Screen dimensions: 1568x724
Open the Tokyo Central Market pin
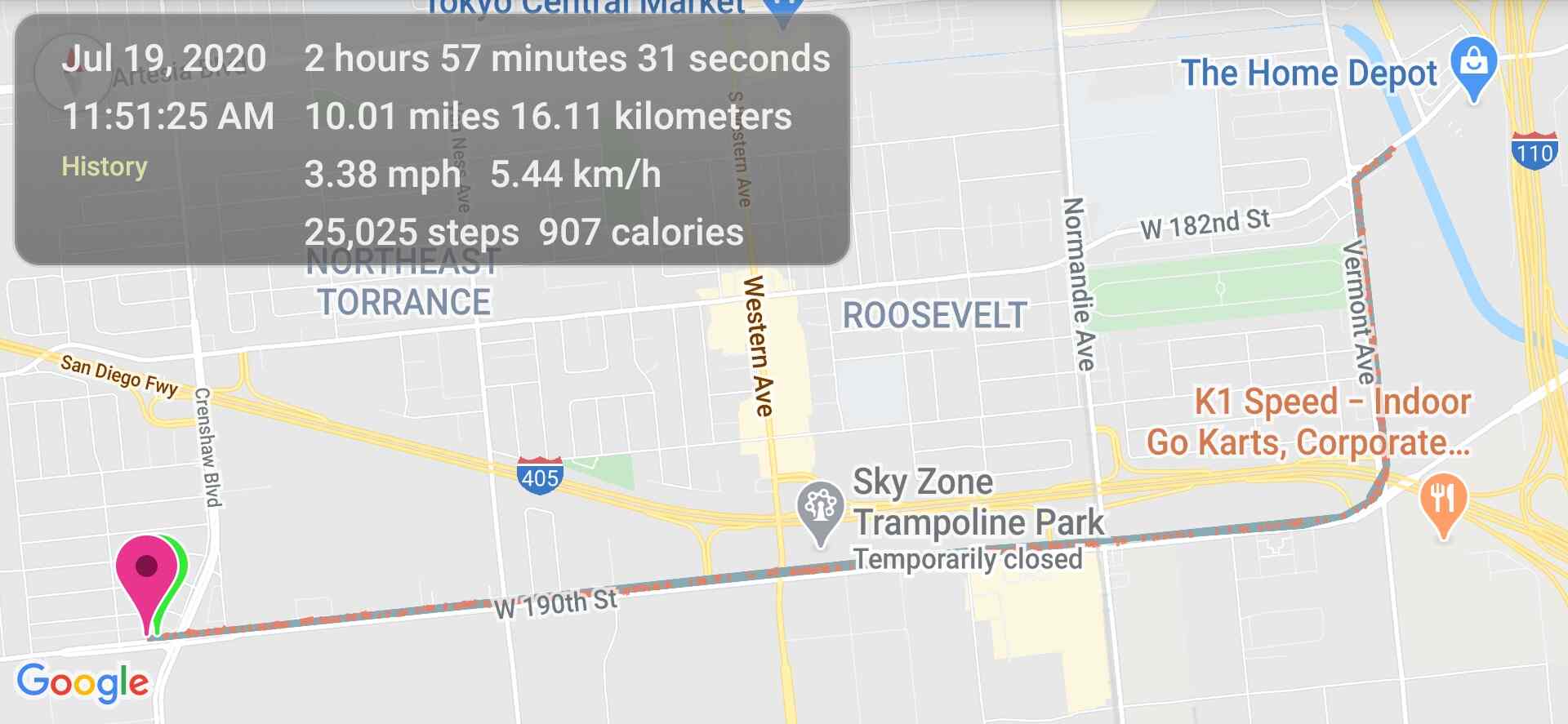click(x=782, y=8)
